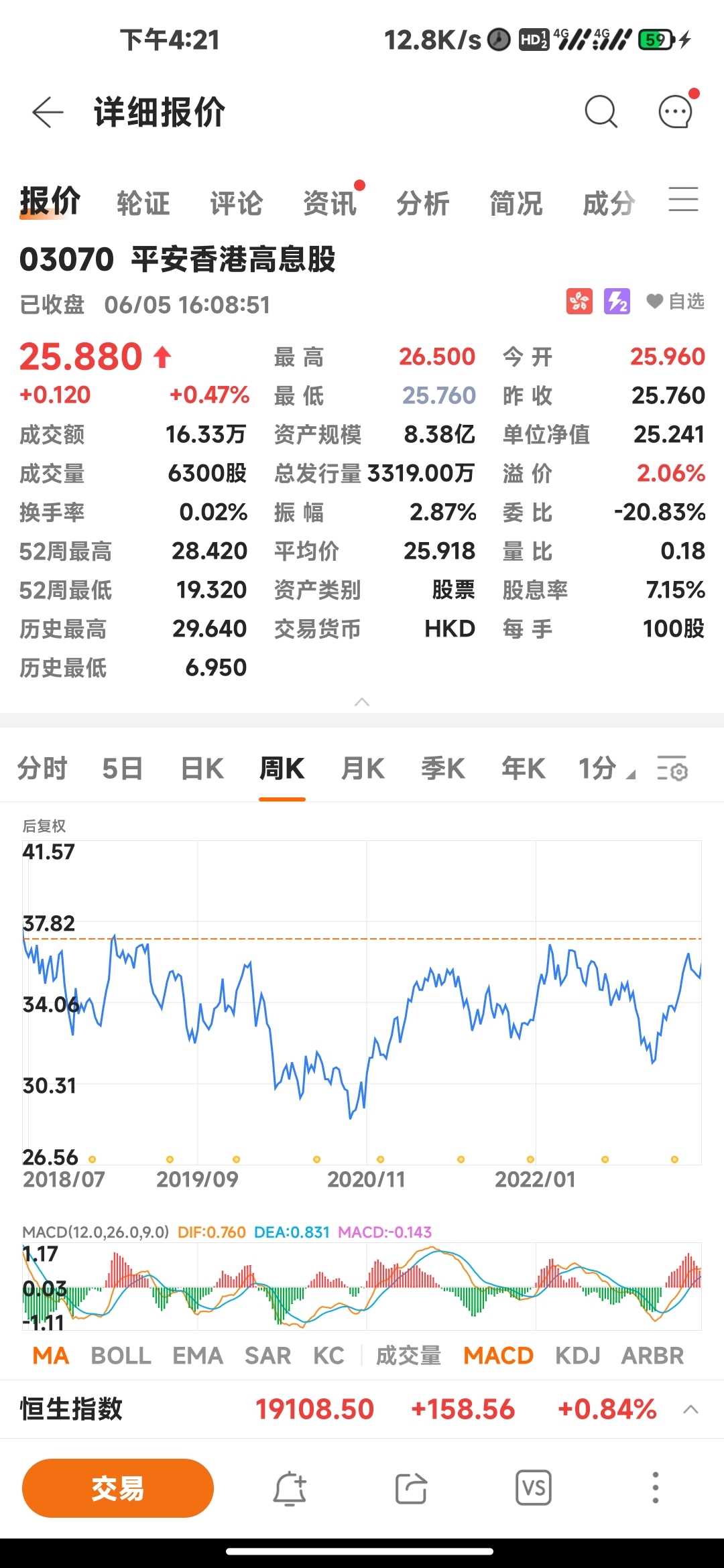Open the 资讯 tab

[x=329, y=203]
